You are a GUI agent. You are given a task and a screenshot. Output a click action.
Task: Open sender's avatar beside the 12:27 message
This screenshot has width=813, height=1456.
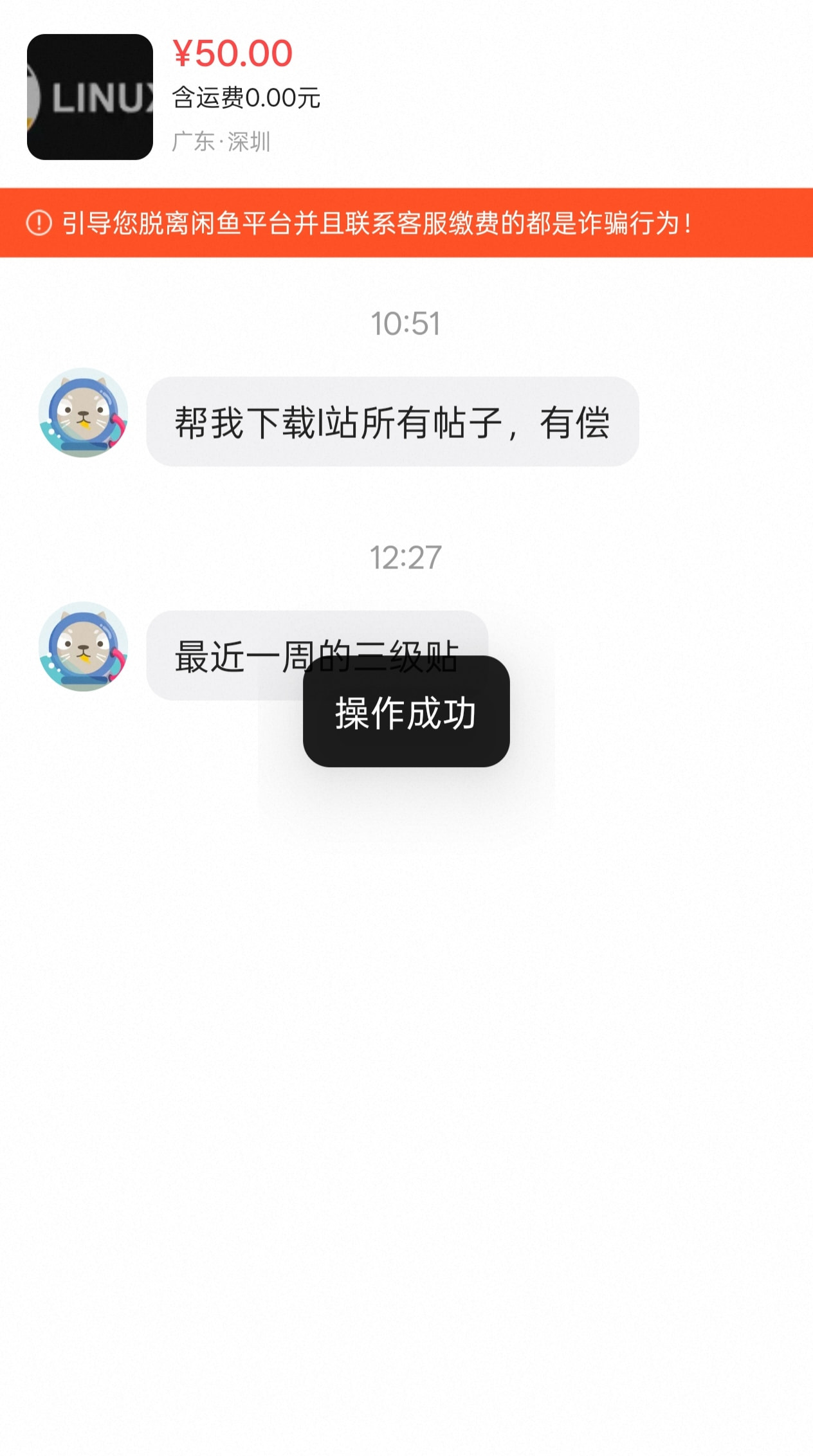pos(83,647)
